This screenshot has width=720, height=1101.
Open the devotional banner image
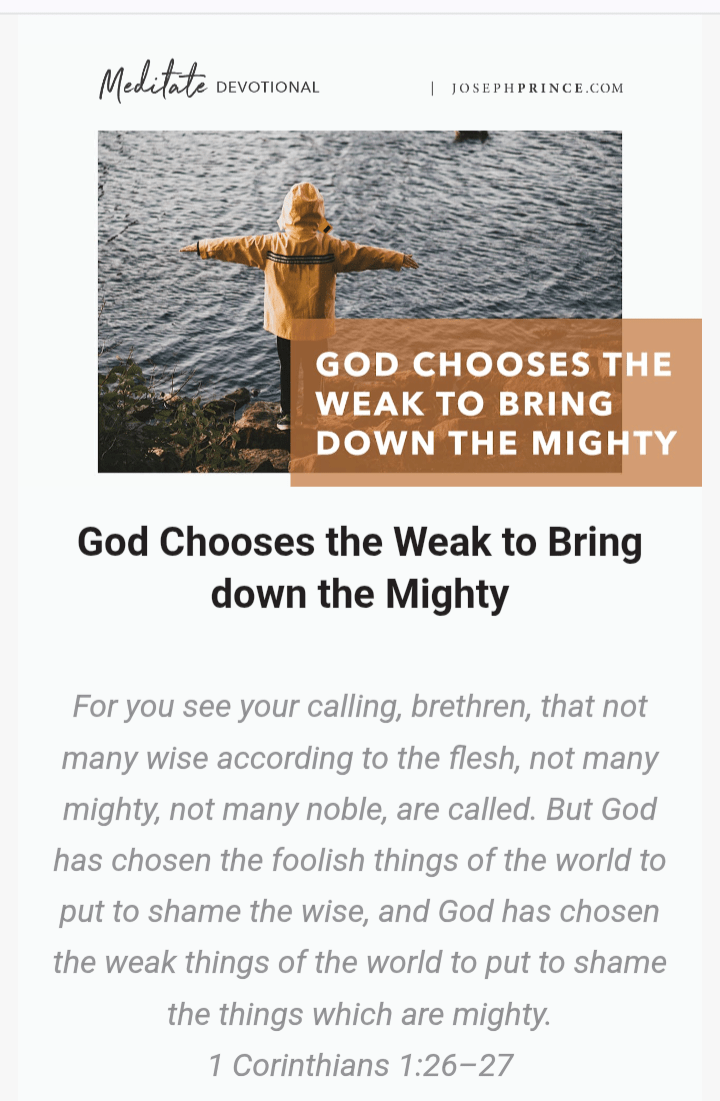point(360,300)
